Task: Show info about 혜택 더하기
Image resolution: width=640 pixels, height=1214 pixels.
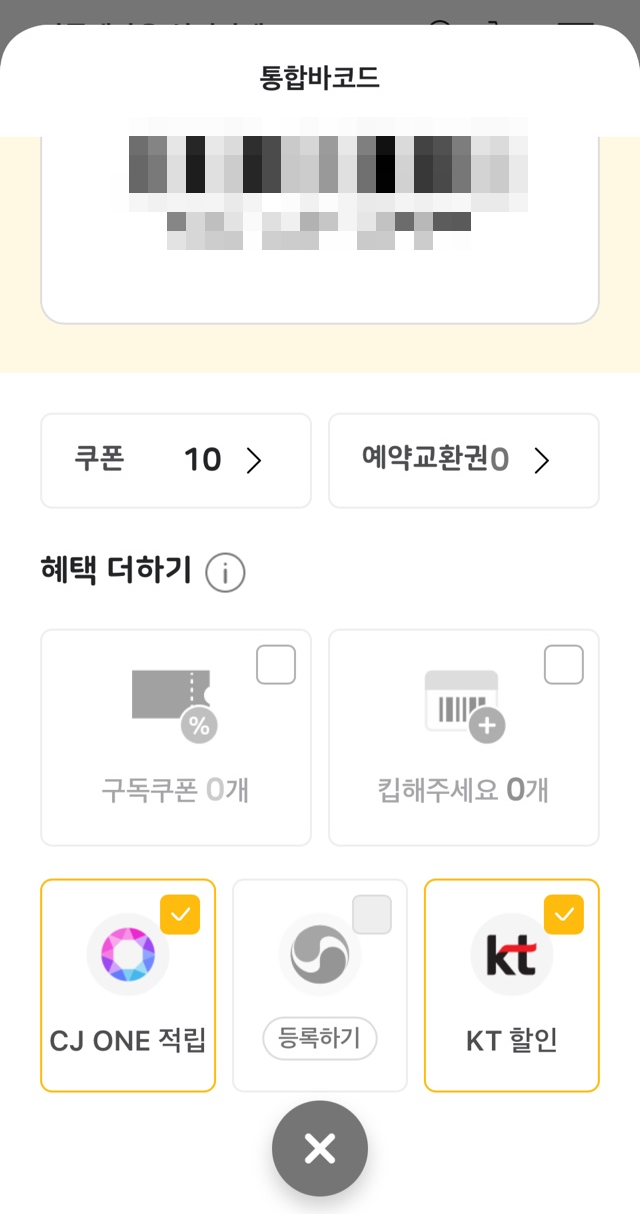Action: click(x=225, y=574)
